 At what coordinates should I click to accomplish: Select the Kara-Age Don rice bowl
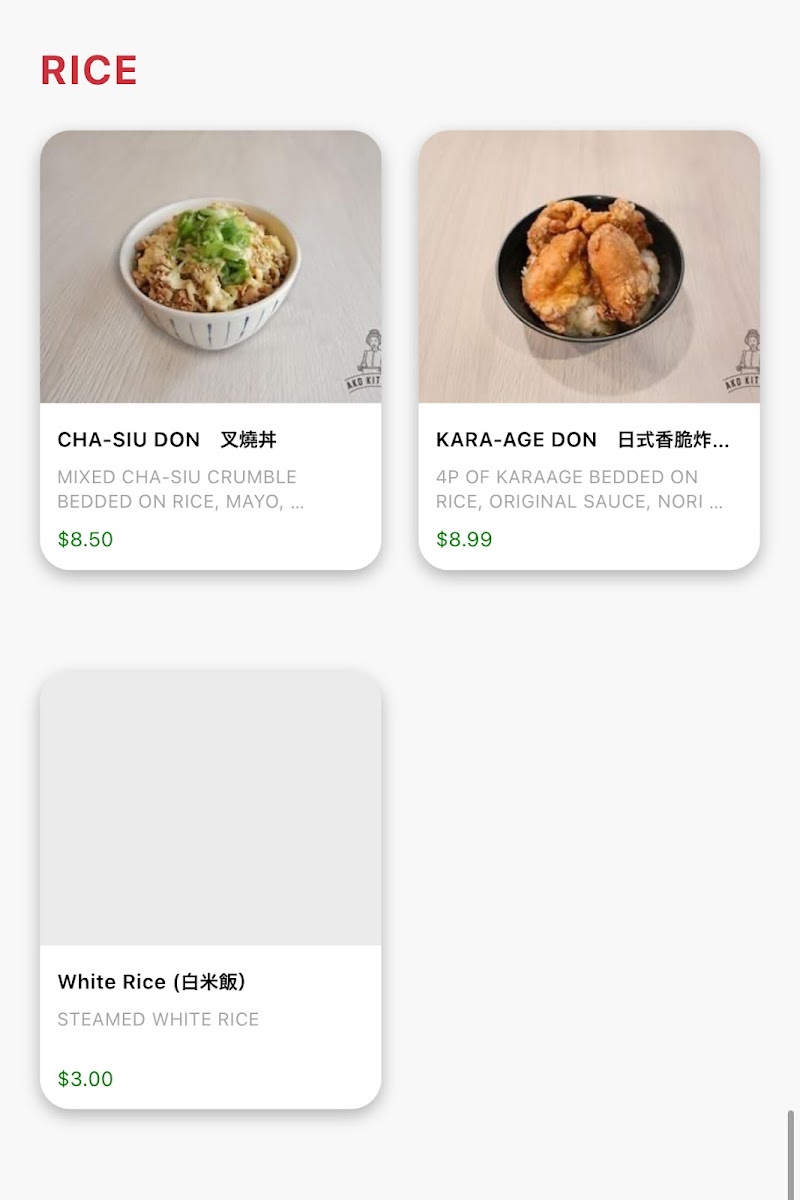point(589,350)
